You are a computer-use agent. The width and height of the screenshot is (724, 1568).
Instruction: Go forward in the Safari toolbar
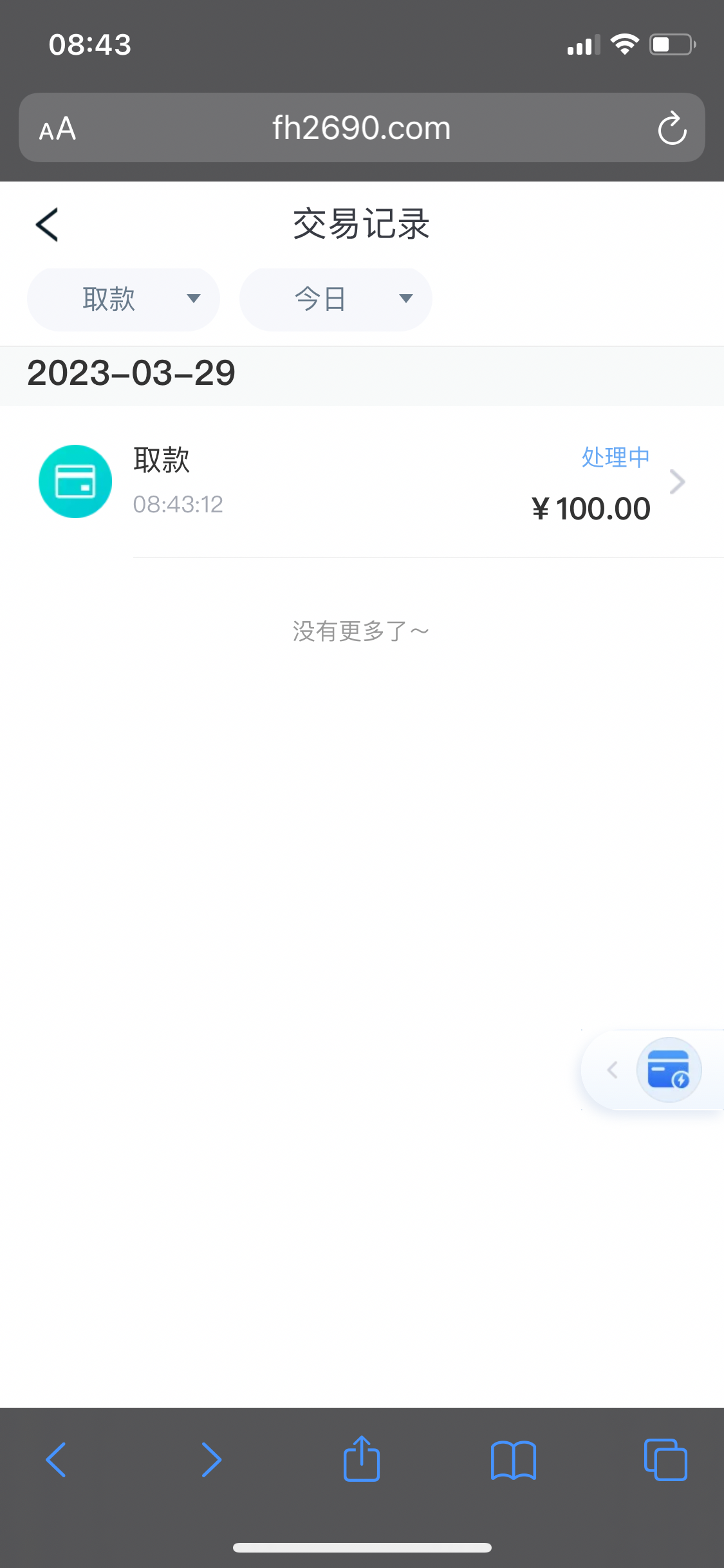point(211,1459)
